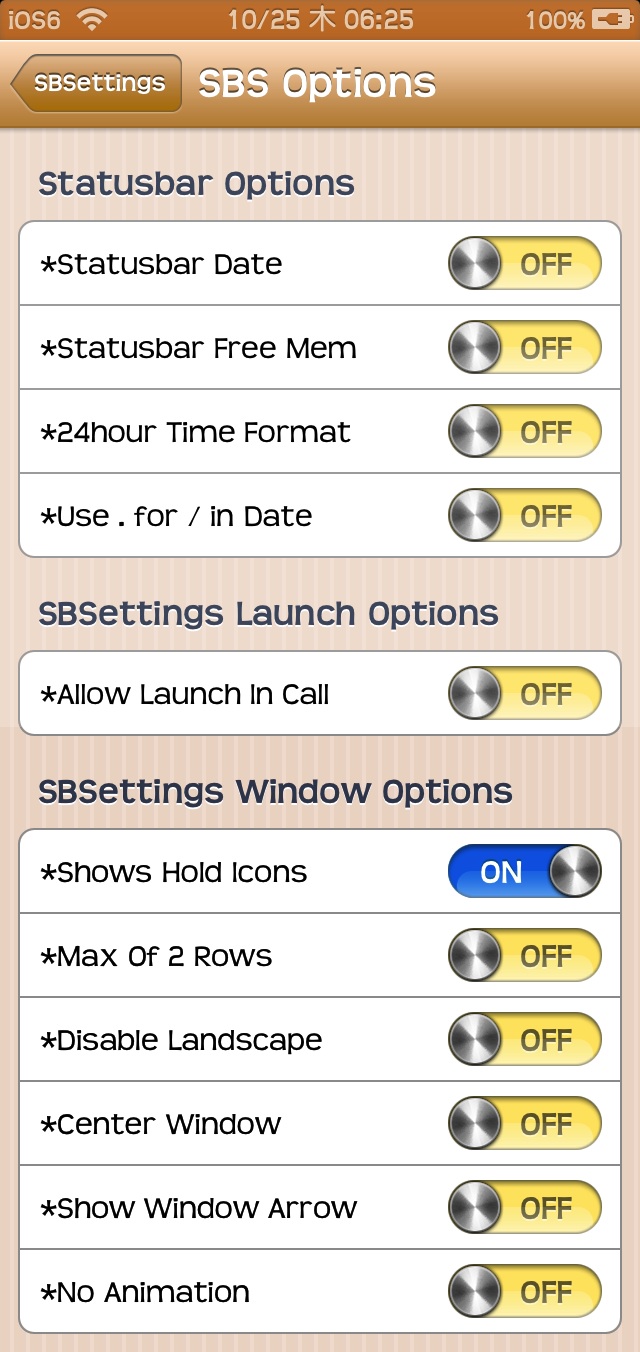This screenshot has height=1352, width=640.
Task: Go back to SBSettings
Action: tap(97, 83)
